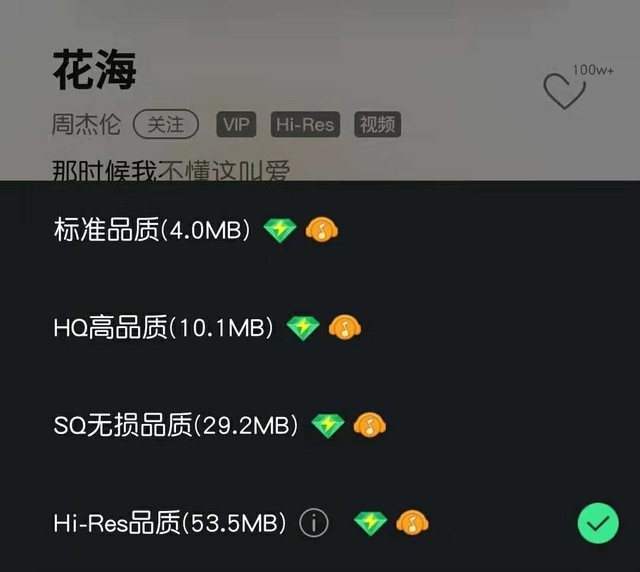This screenshot has width=640, height=572.
Task: Choose HQ高品质 (10.1MB) option
Action: coord(163,328)
